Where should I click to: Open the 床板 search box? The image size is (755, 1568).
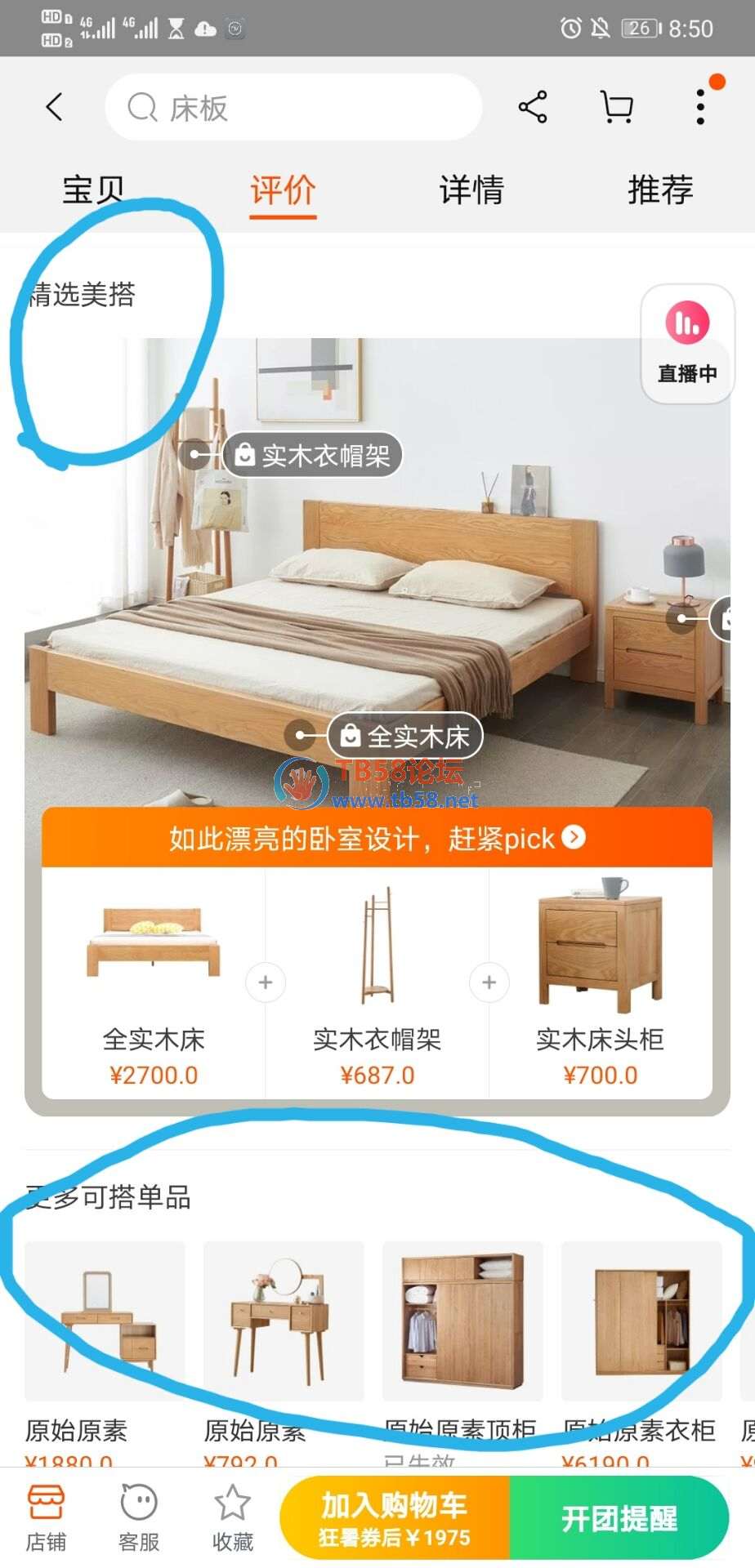[x=293, y=107]
